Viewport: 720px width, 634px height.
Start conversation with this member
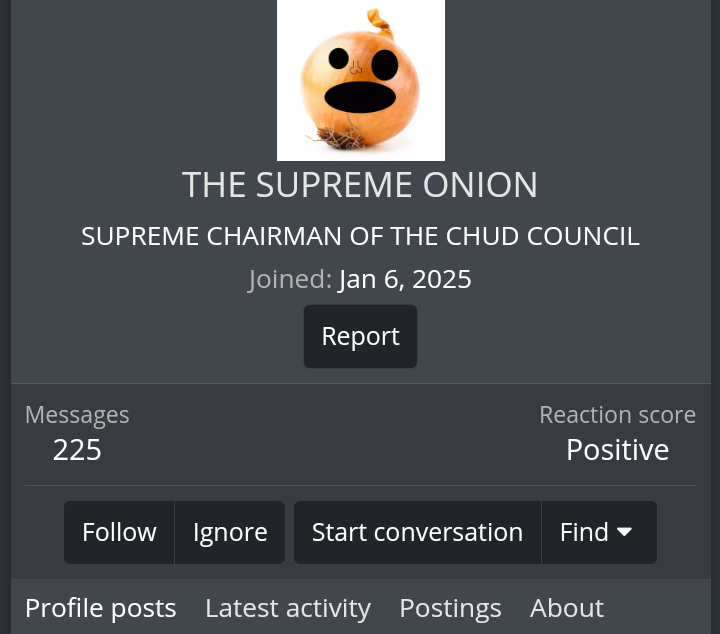point(417,532)
